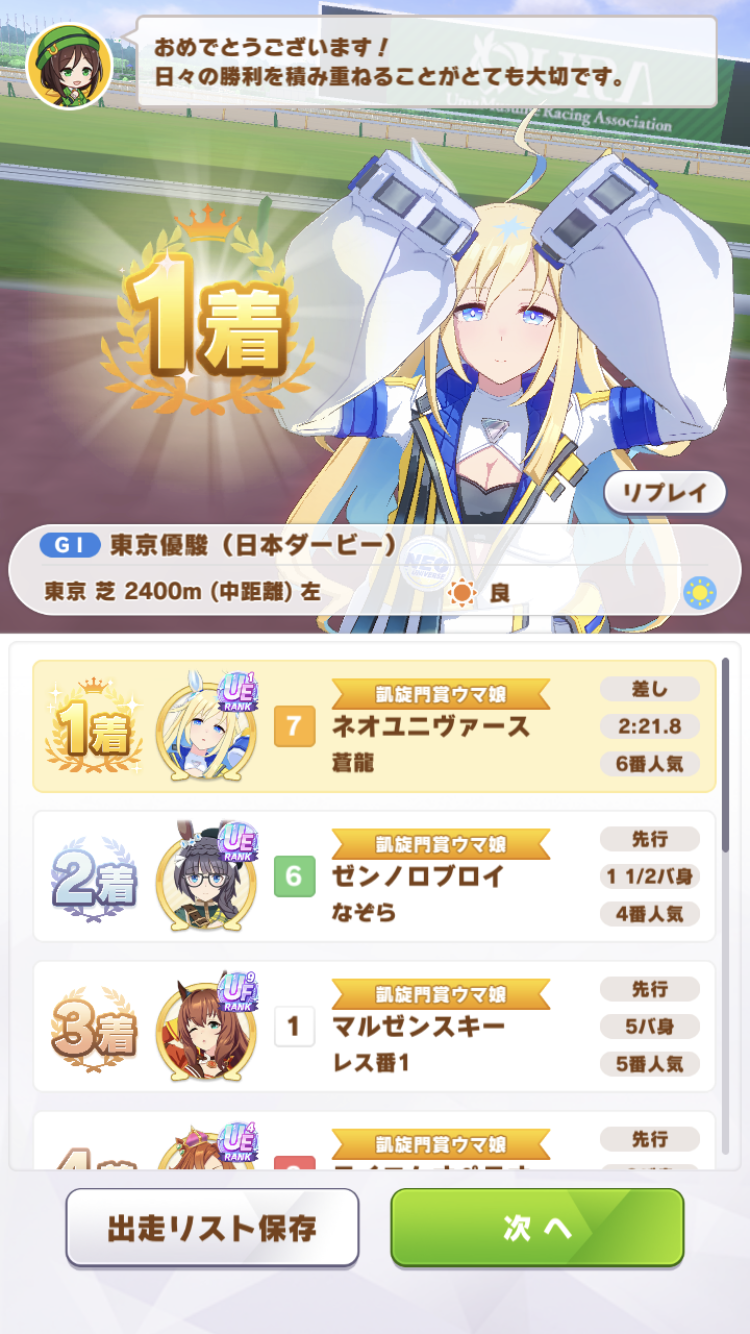Continue with the green 次へ button

click(537, 1228)
